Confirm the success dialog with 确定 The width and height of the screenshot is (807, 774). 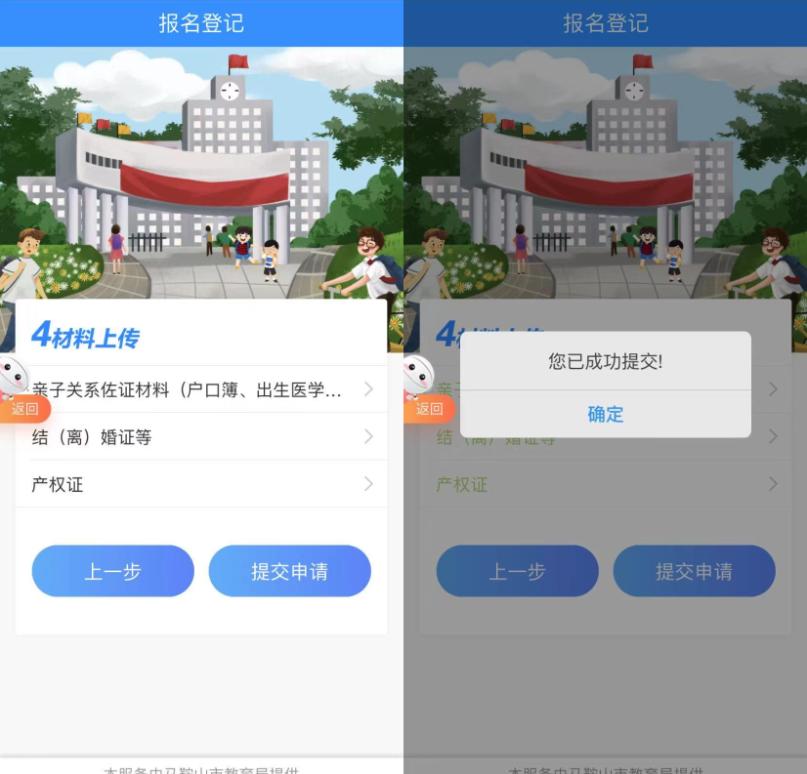605,414
